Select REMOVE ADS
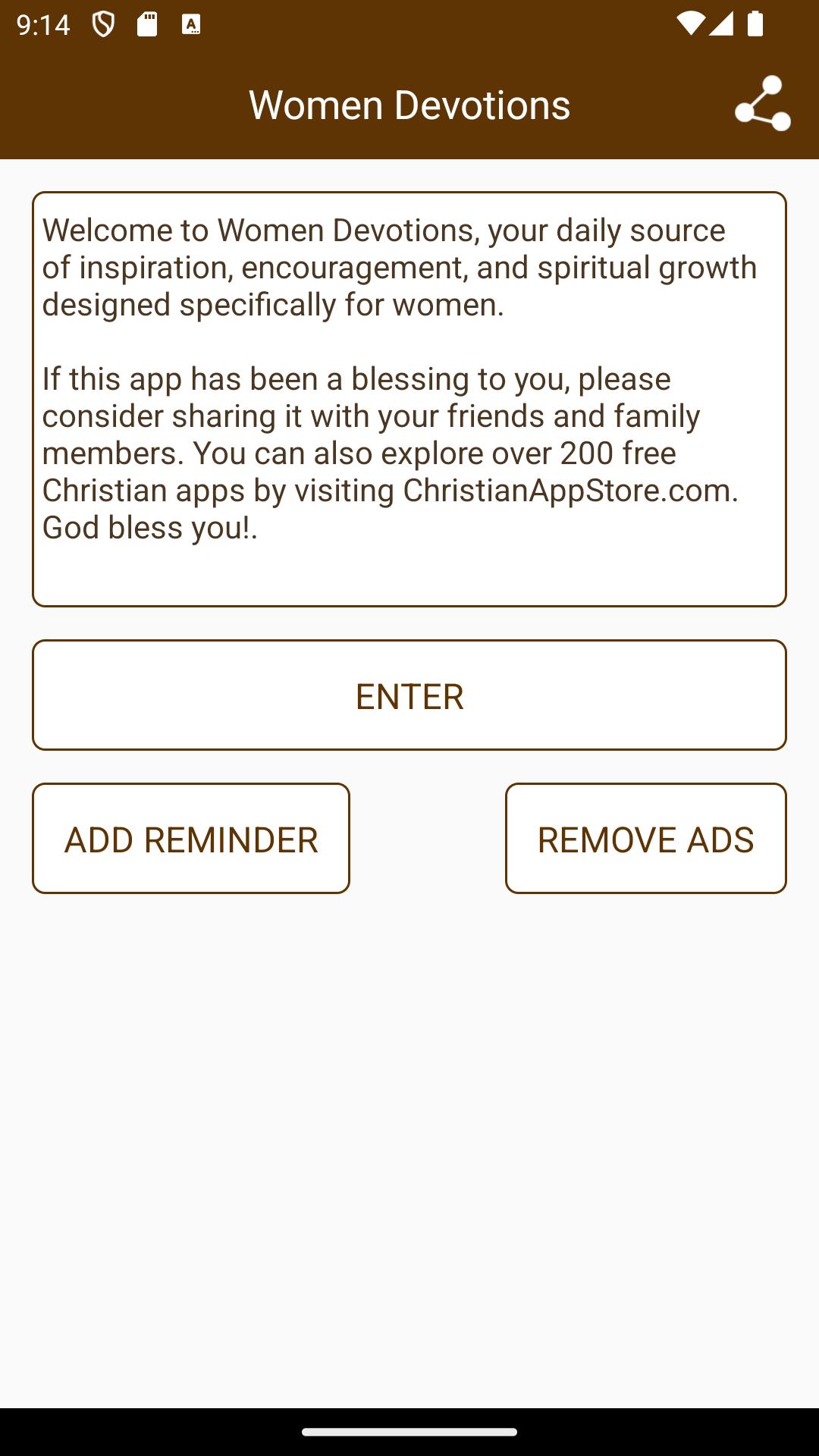The image size is (819, 1456). pyautogui.click(x=646, y=838)
